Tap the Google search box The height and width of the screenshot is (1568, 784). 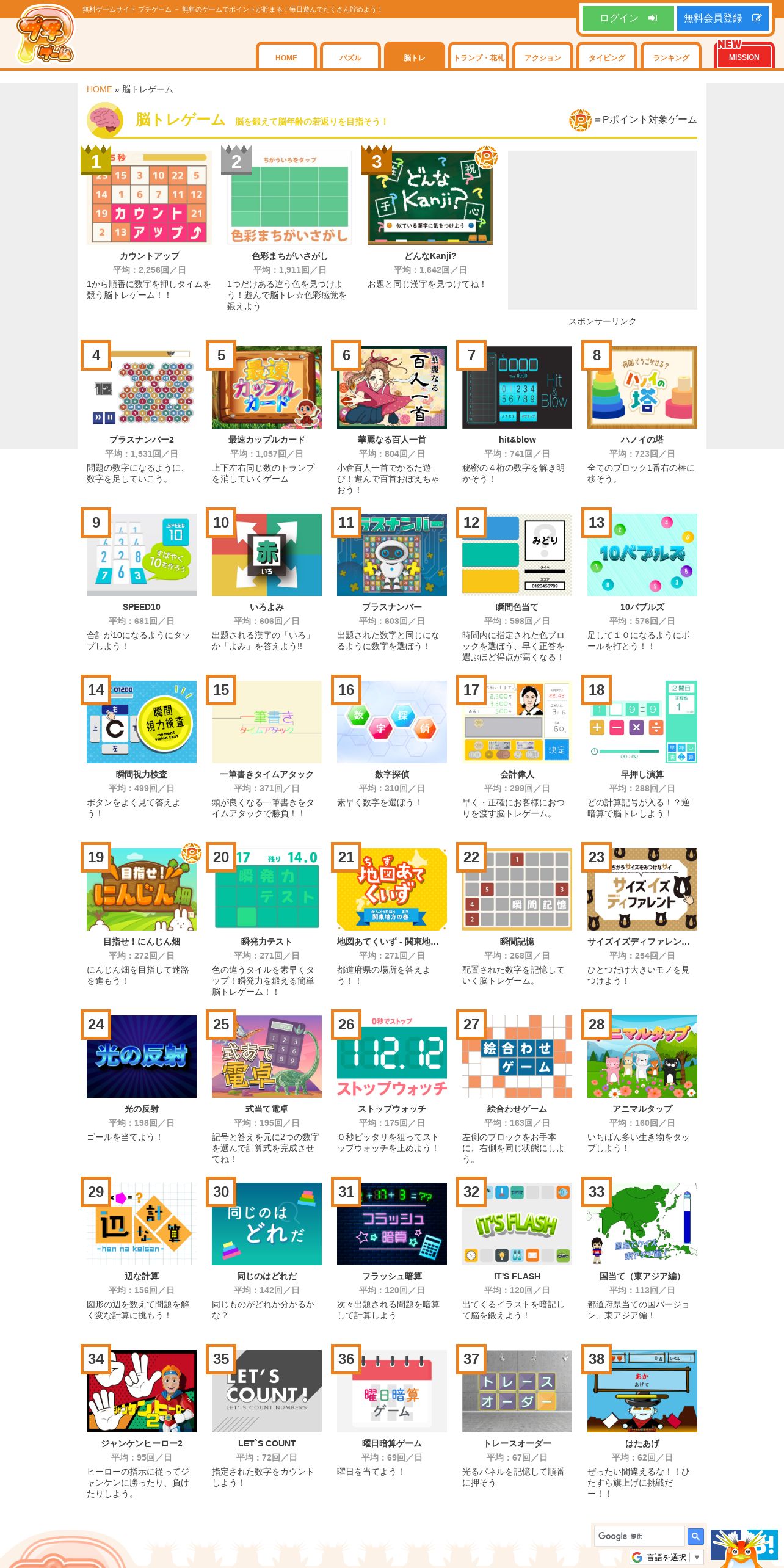(639, 1536)
